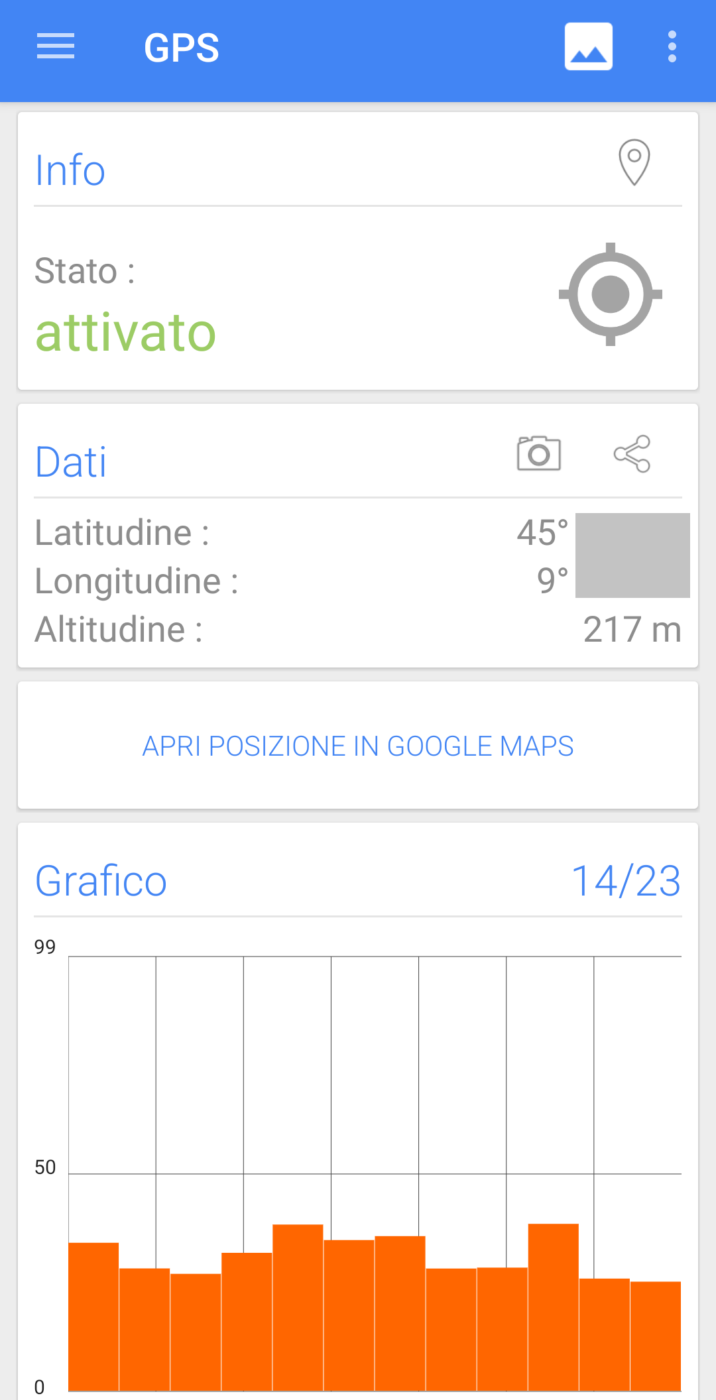
Task: Tap the image gallery icon in app bar
Action: (588, 47)
